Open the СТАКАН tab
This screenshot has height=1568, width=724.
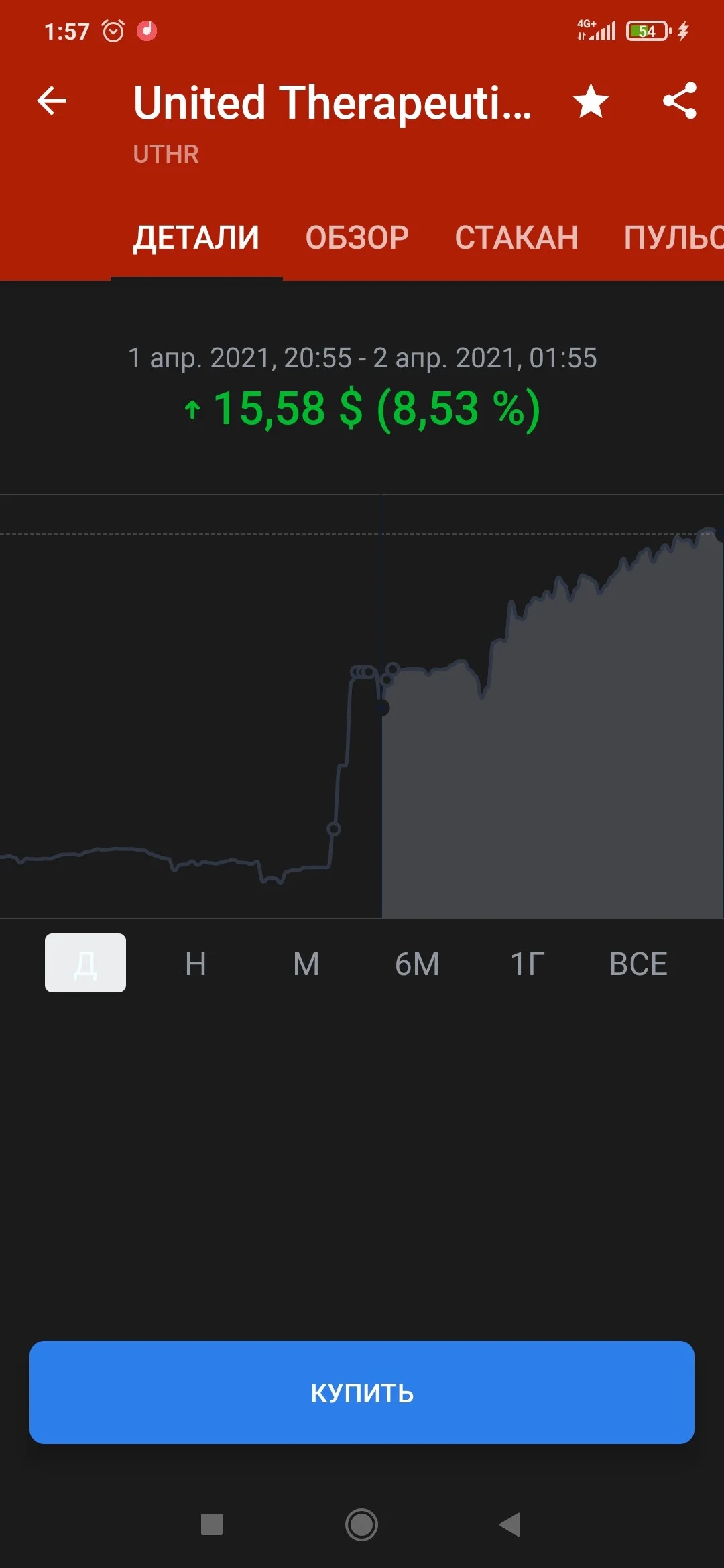516,237
